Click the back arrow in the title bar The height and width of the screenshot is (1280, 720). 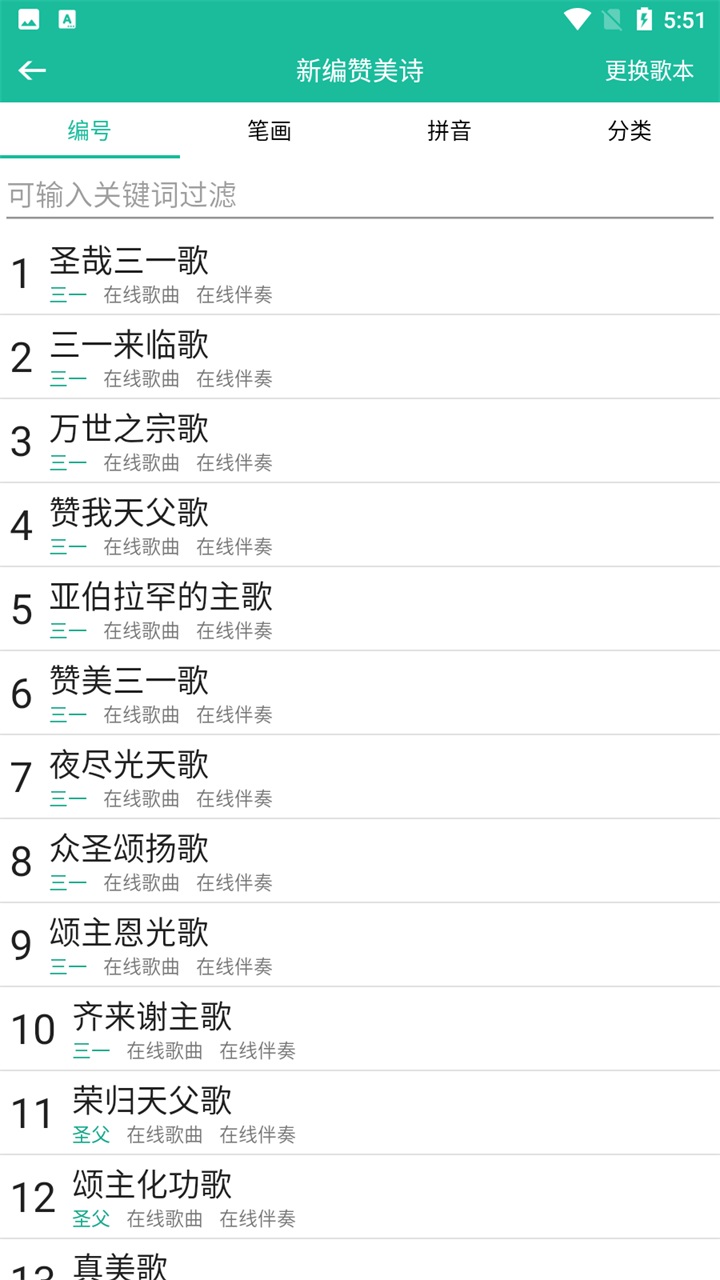coord(33,70)
